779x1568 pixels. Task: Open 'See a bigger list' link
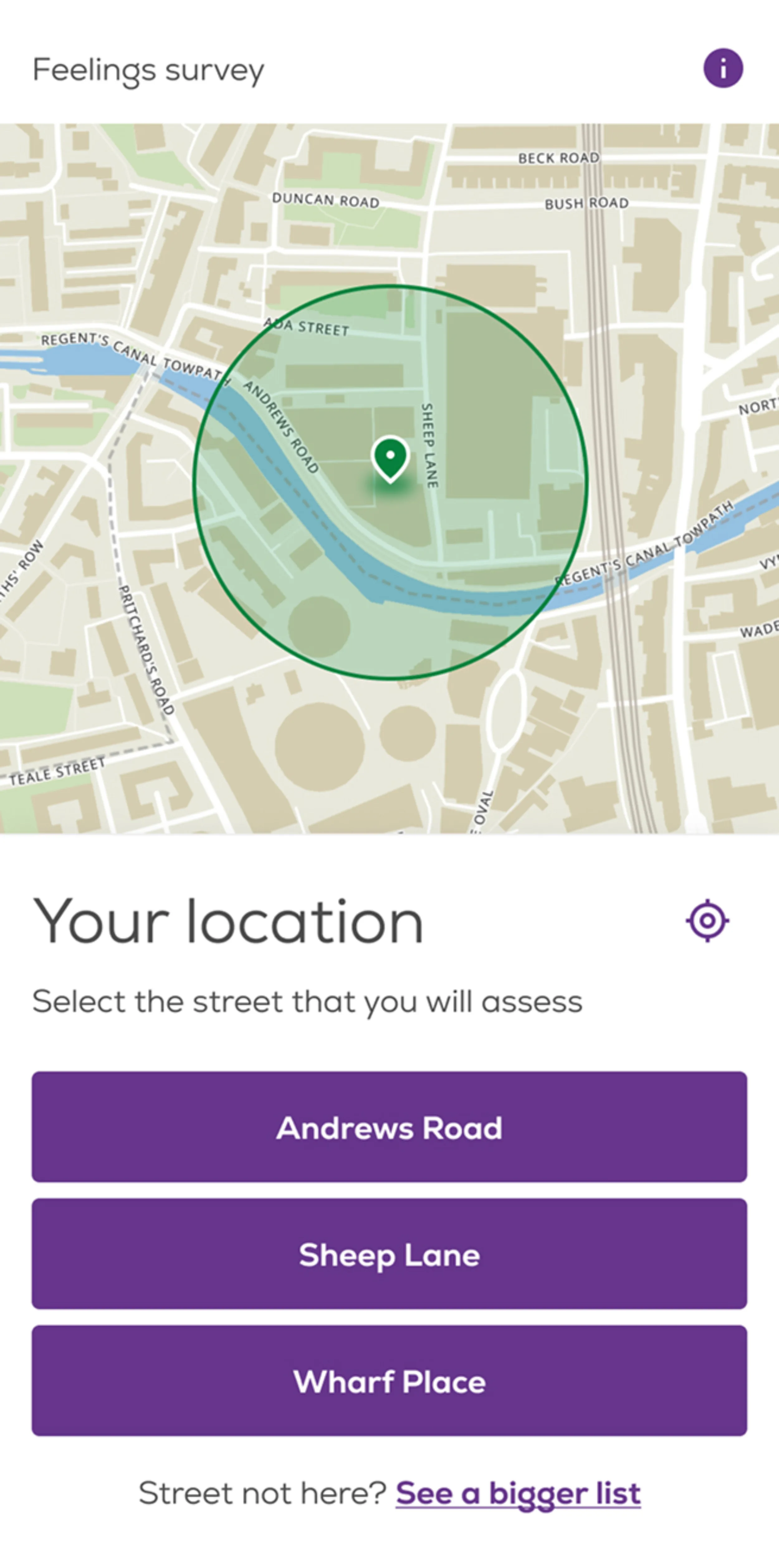(x=518, y=1493)
